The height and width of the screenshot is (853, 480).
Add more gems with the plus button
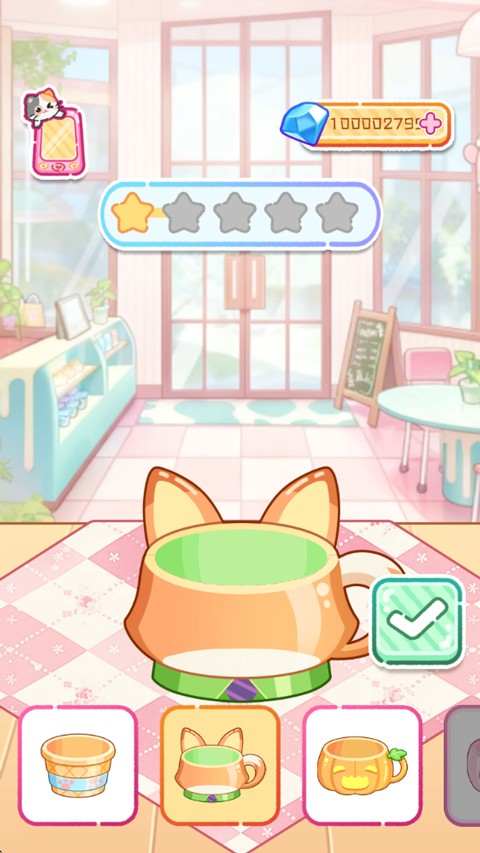pyautogui.click(x=430, y=125)
